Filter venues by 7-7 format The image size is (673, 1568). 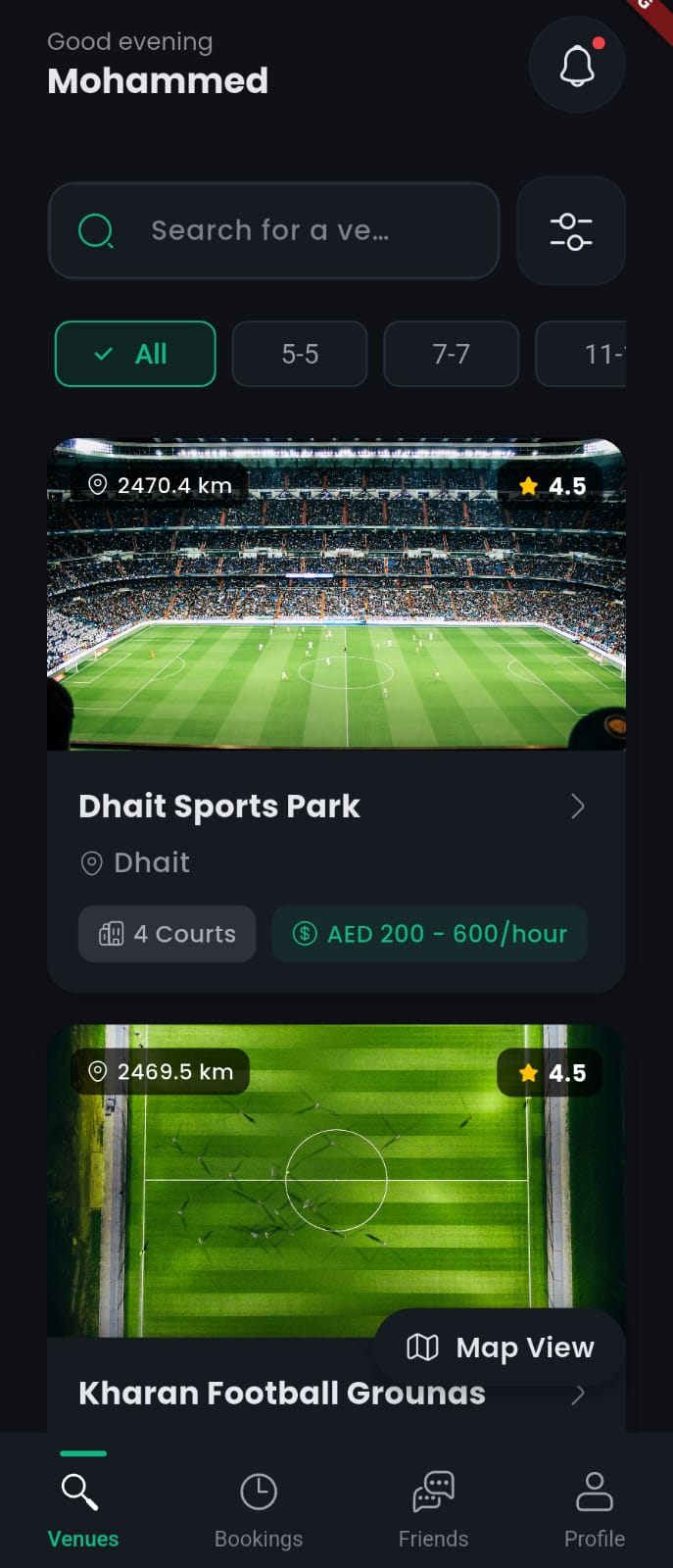451,354
